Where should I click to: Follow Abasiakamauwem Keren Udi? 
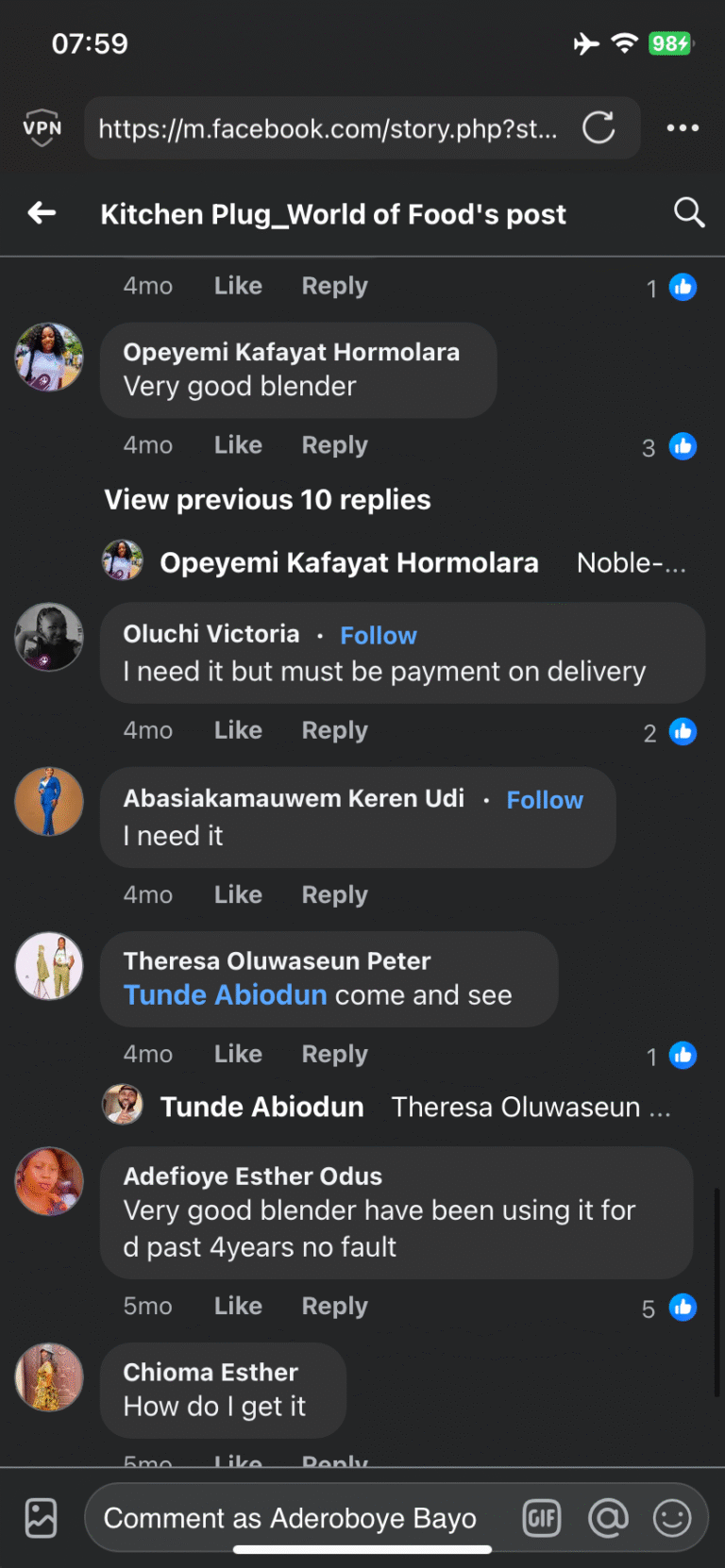point(545,800)
